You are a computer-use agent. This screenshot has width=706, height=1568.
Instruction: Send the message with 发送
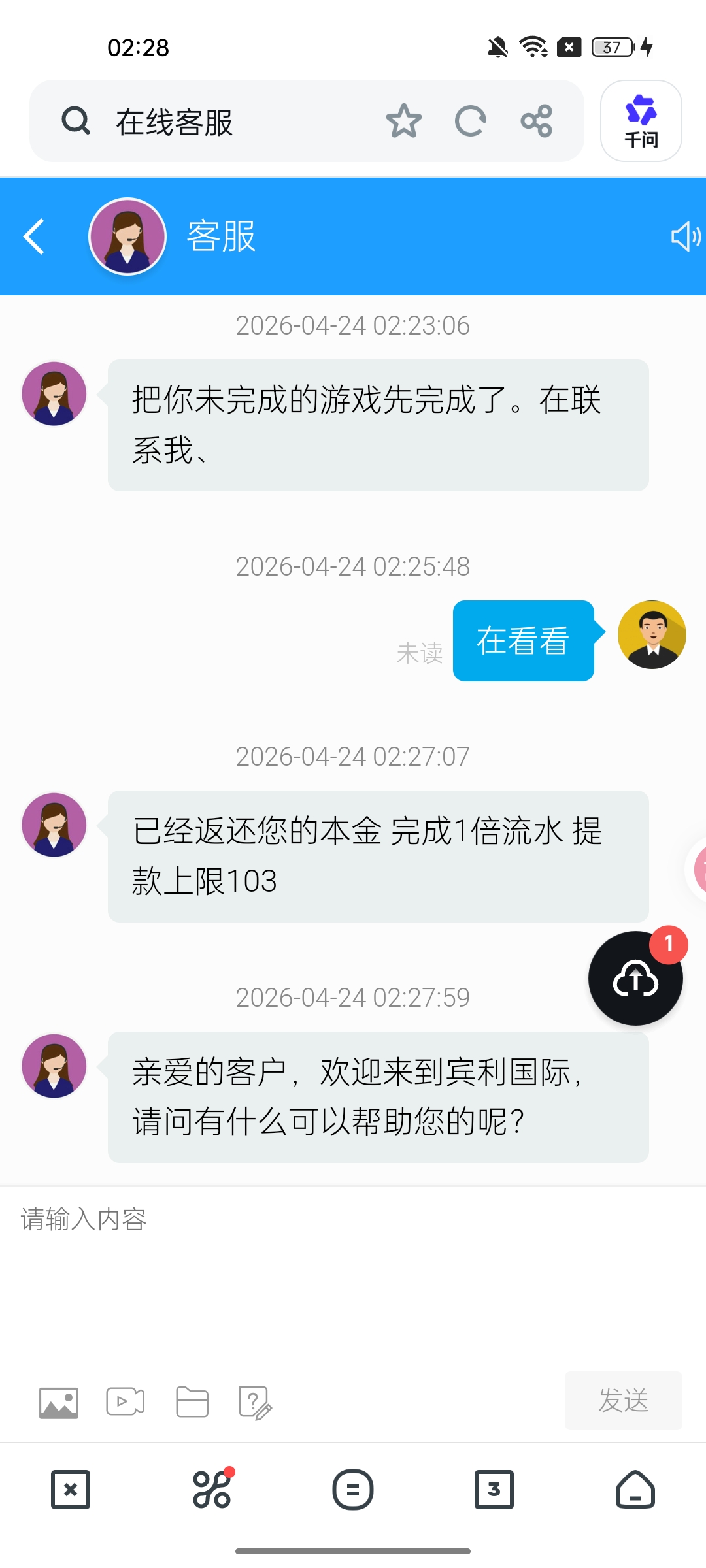coord(623,1401)
